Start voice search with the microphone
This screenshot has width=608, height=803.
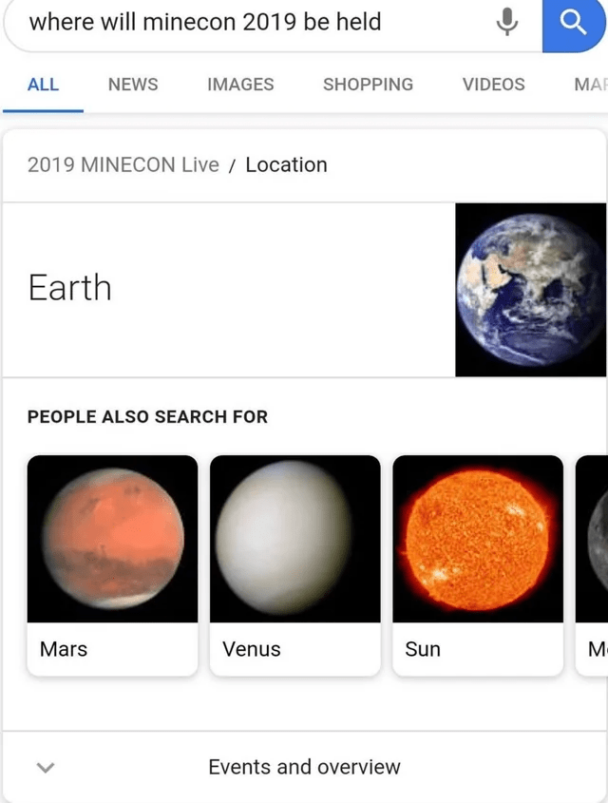pos(510,22)
